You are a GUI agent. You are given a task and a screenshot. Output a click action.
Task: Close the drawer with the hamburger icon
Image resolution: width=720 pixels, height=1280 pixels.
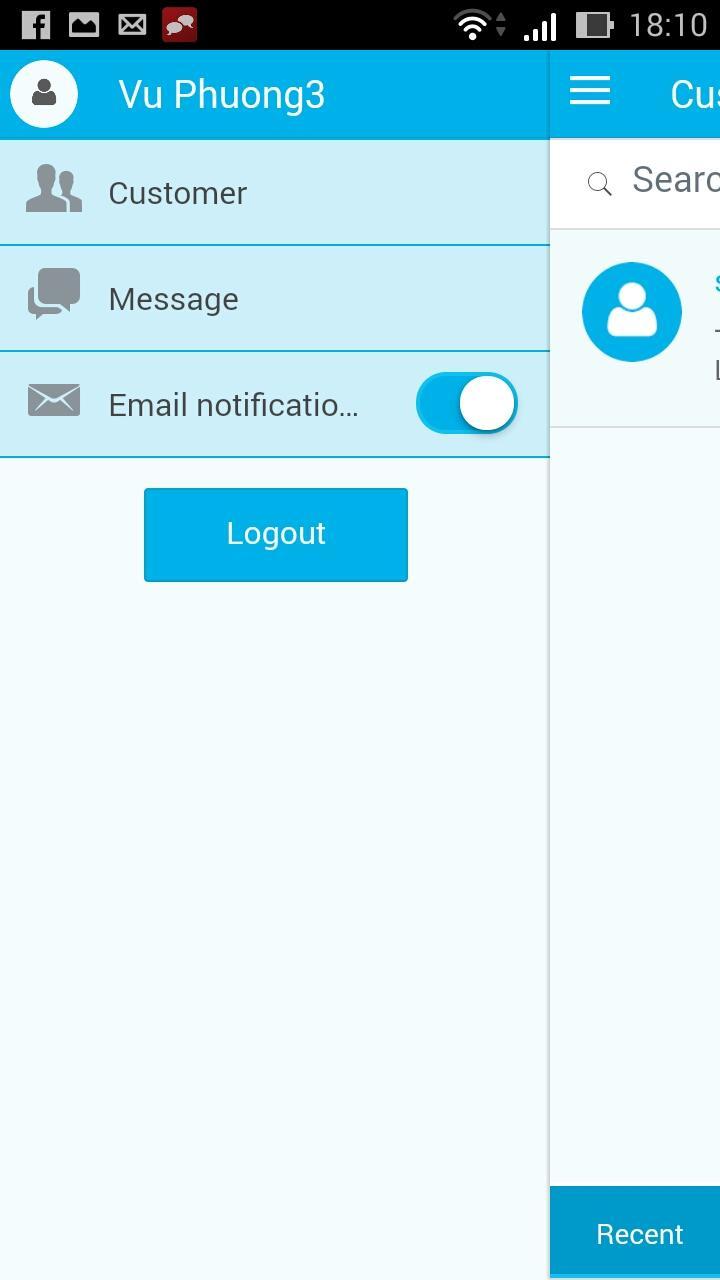pyautogui.click(x=590, y=92)
